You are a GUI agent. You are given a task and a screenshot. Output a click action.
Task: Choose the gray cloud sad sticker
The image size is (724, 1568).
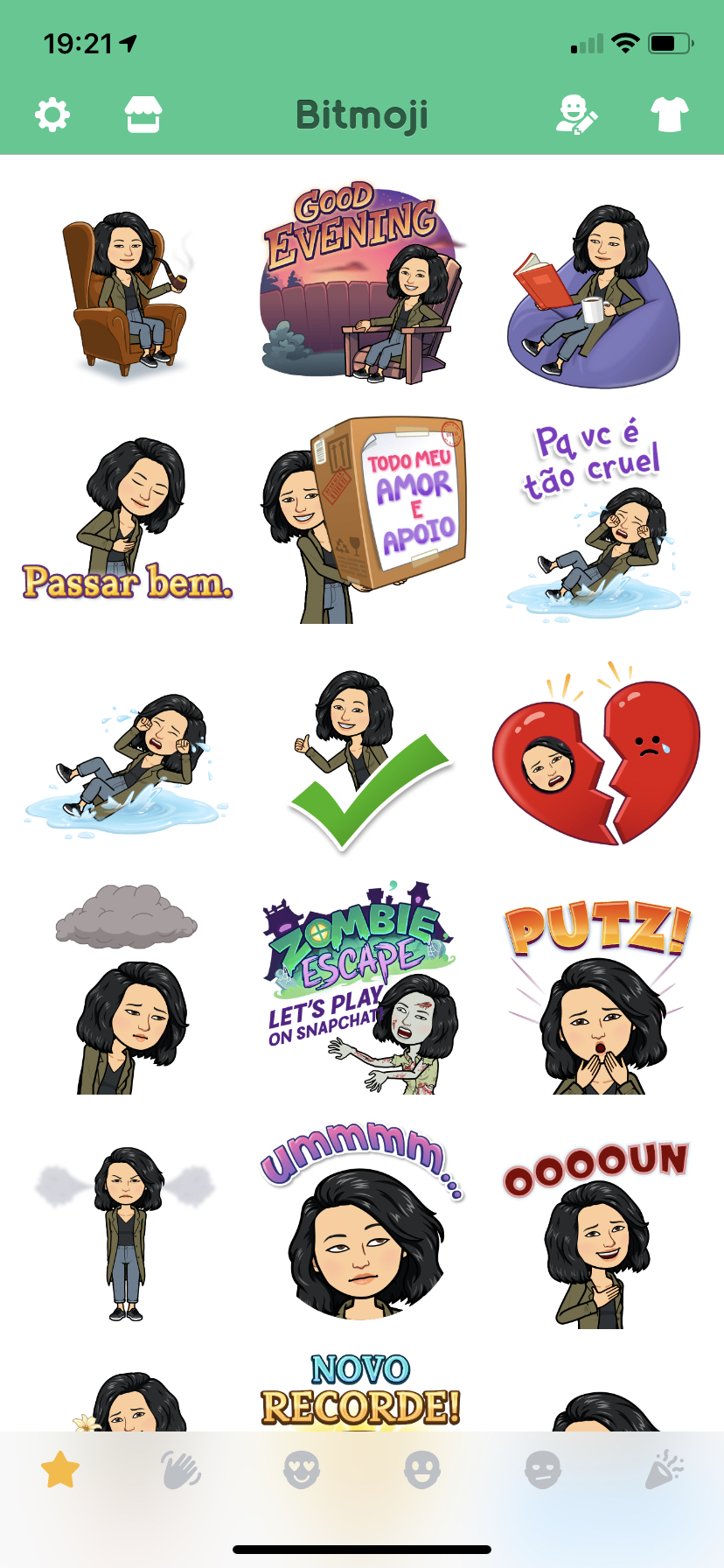click(128, 989)
